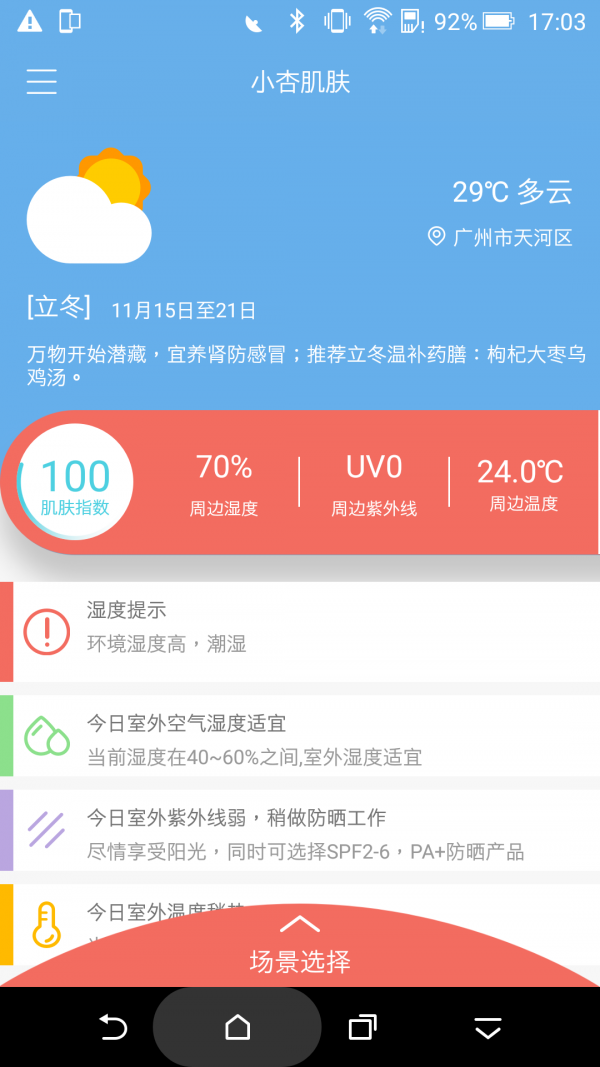This screenshot has height=1067, width=600.
Task: Open the hamburger drawer menu
Action: (42, 82)
